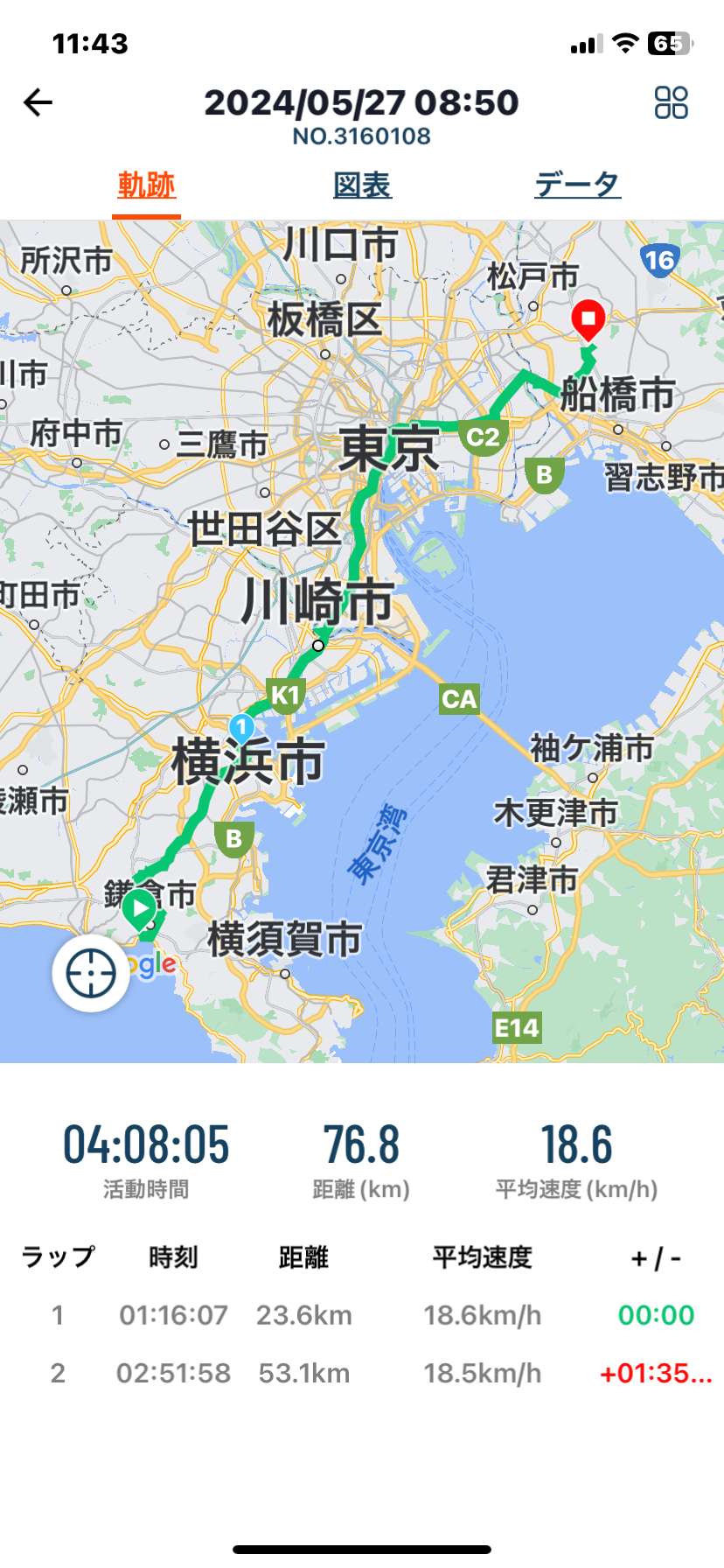Select the lap 1 row of 23.6km
The width and height of the screenshot is (724, 1568).
click(362, 1315)
